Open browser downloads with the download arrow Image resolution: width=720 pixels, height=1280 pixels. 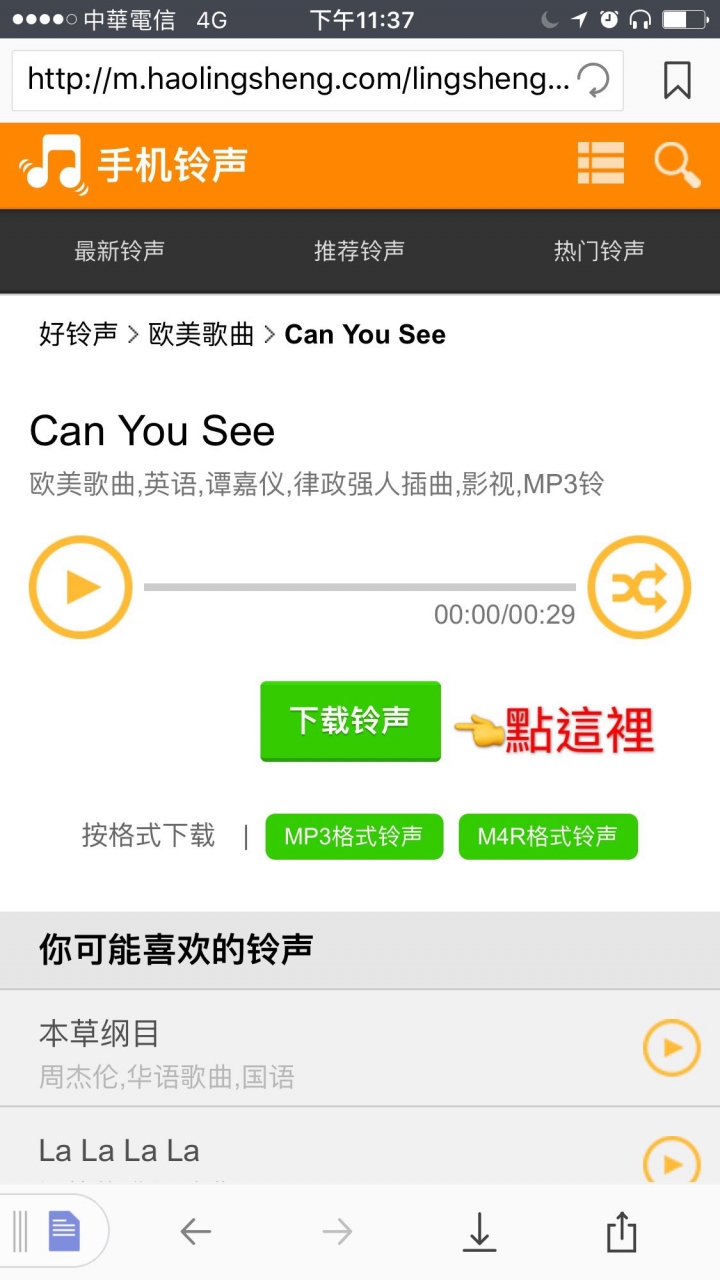tap(479, 1232)
